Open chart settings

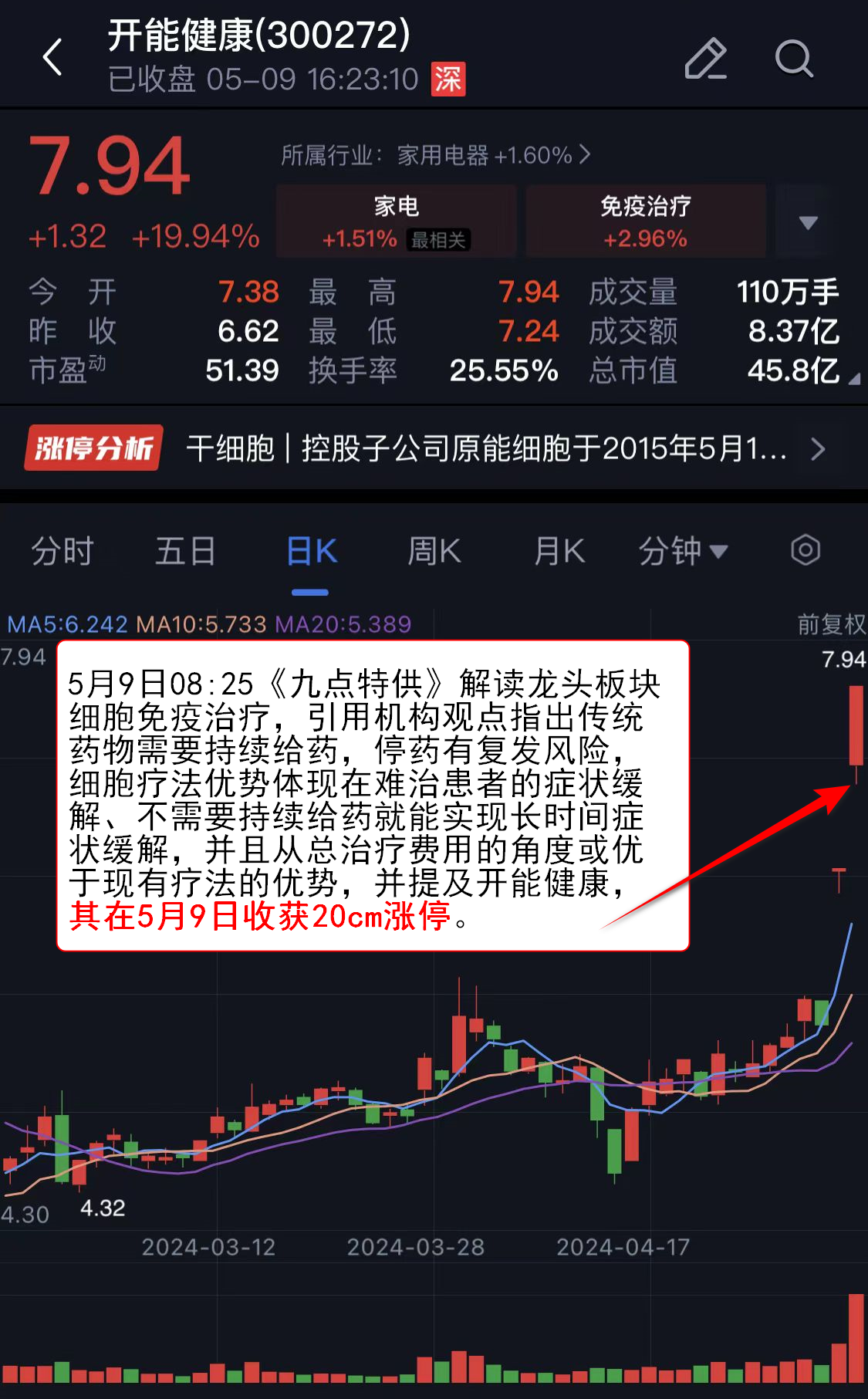(x=805, y=551)
